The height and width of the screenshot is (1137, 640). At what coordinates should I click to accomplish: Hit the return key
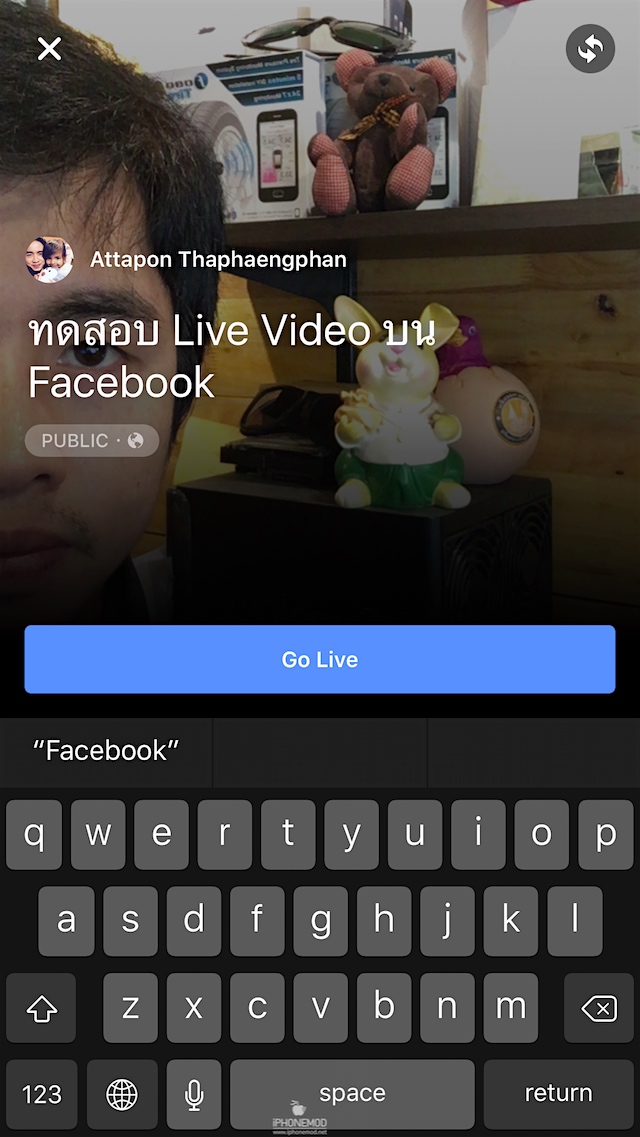pyautogui.click(x=558, y=1094)
